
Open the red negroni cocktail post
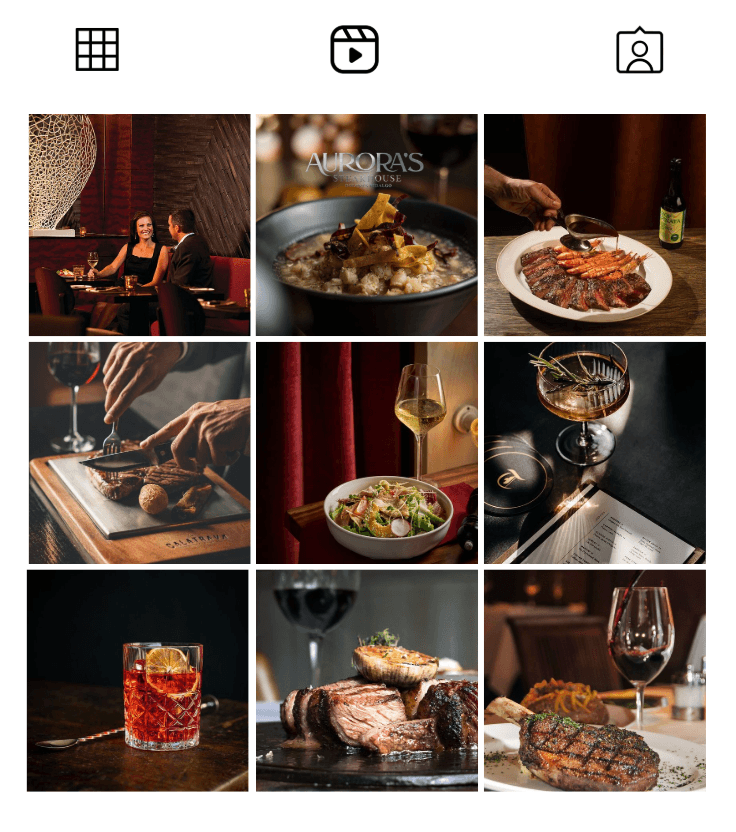138,680
